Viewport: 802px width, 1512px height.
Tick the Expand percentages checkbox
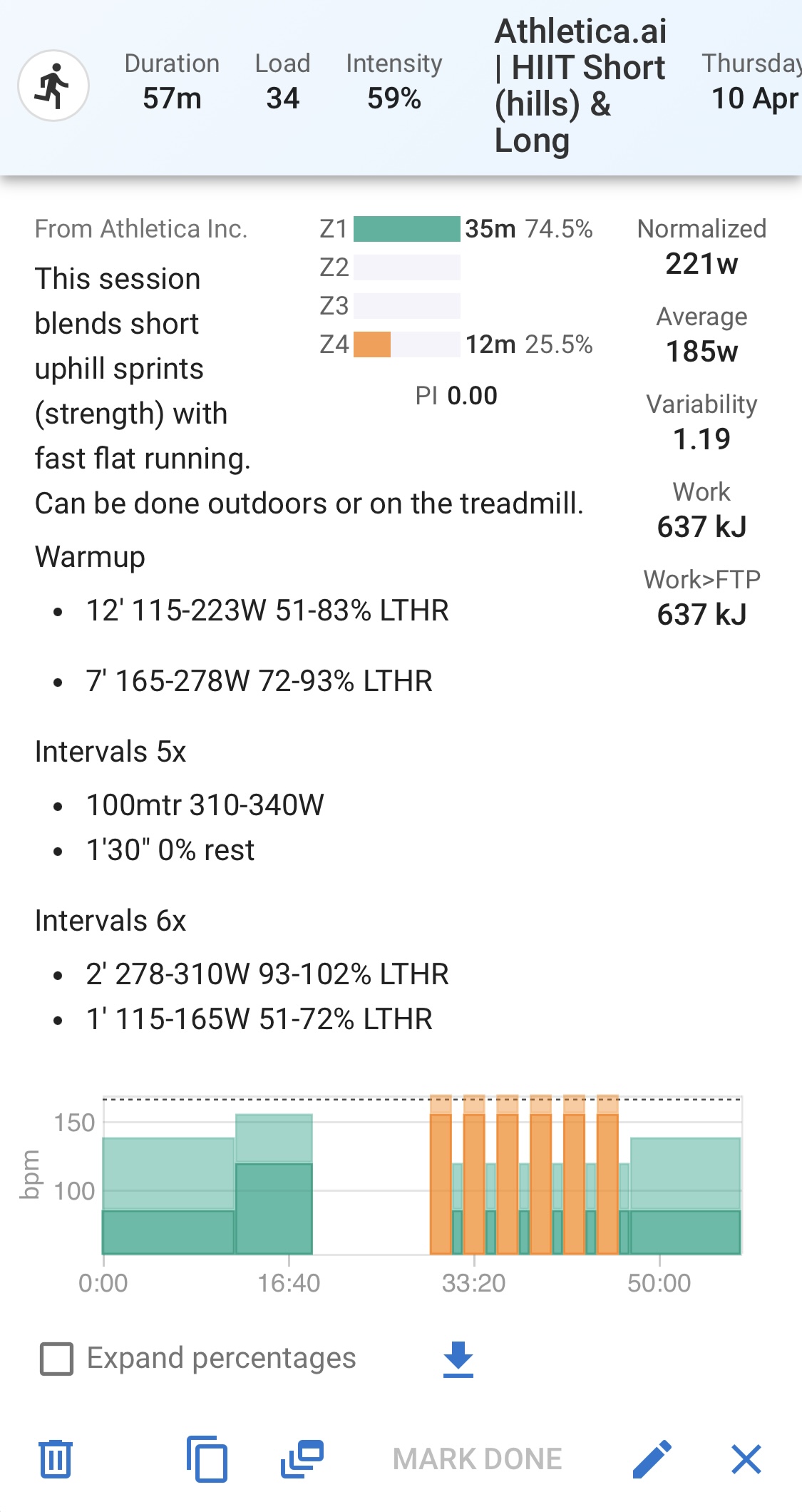[57, 1359]
